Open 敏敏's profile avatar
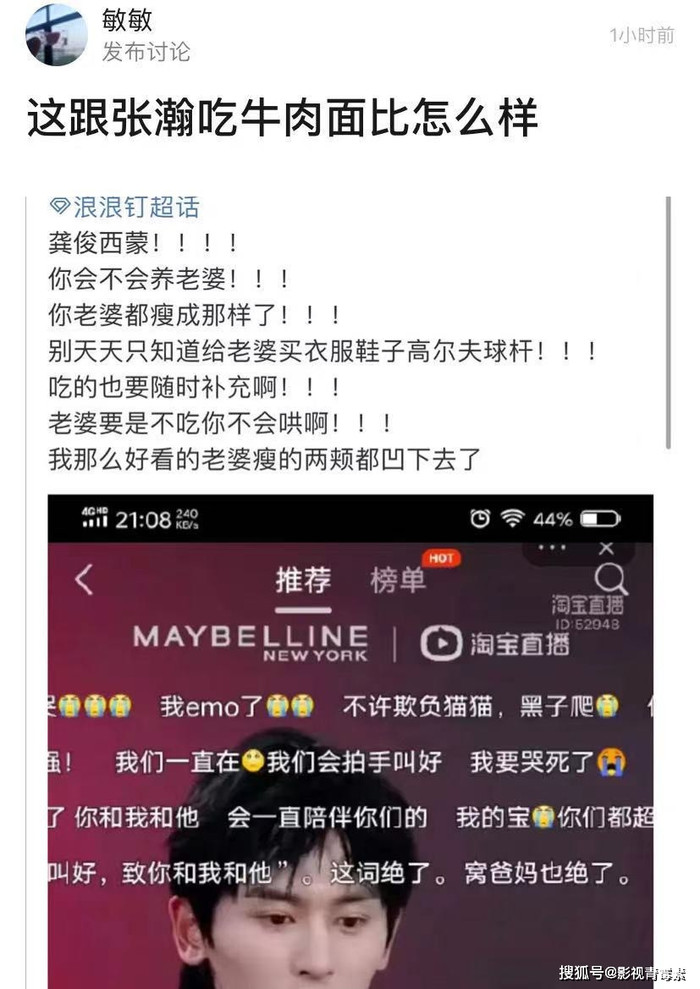 click(x=56, y=35)
